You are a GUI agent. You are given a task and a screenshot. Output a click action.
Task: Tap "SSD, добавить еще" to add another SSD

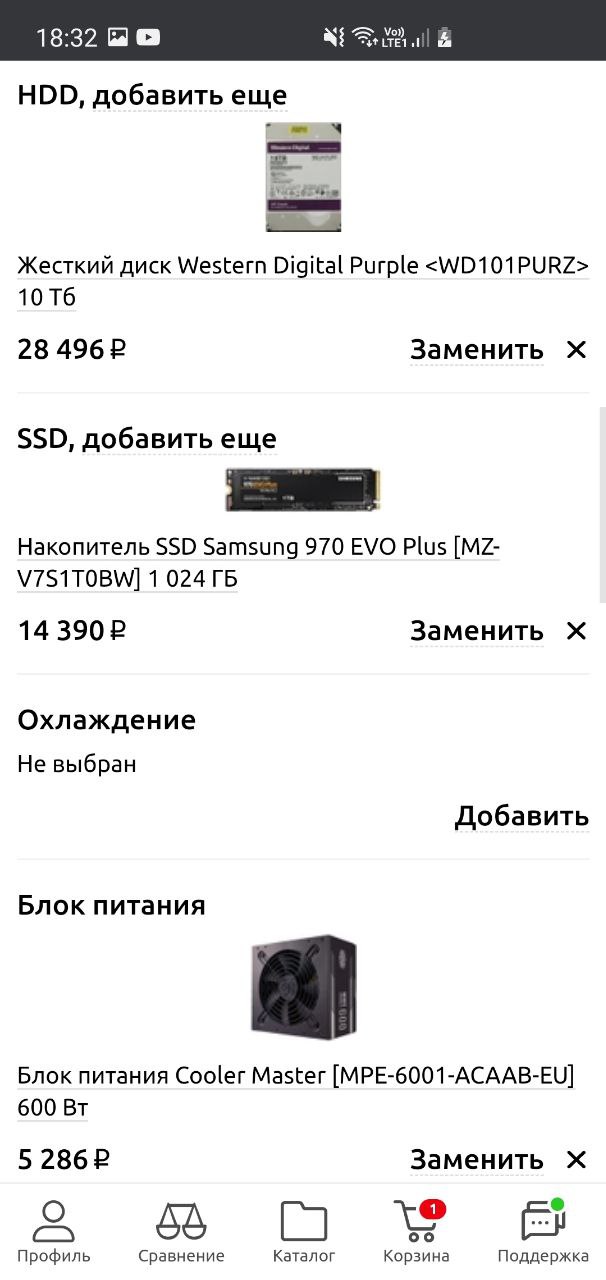click(x=147, y=439)
